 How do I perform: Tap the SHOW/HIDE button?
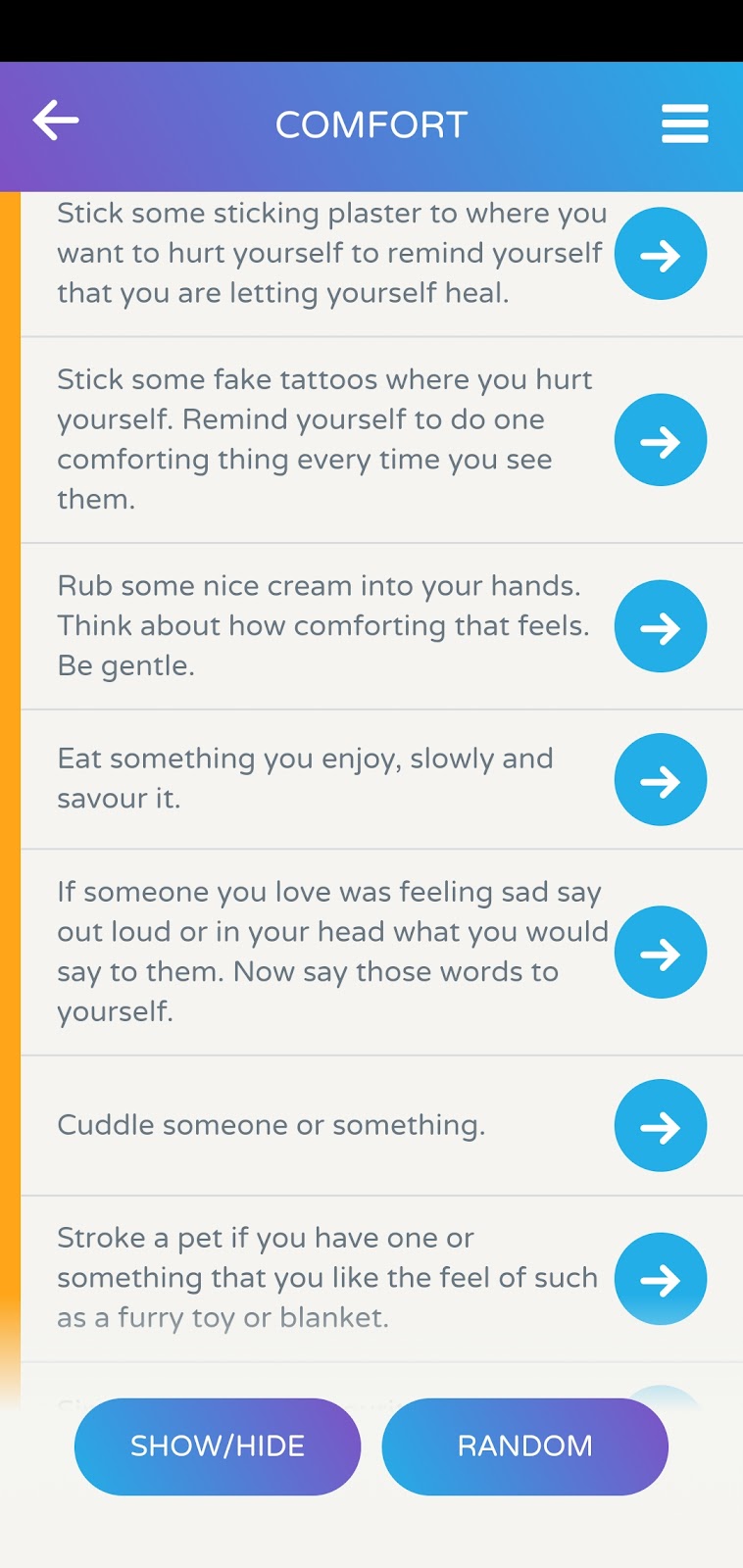[218, 1445]
